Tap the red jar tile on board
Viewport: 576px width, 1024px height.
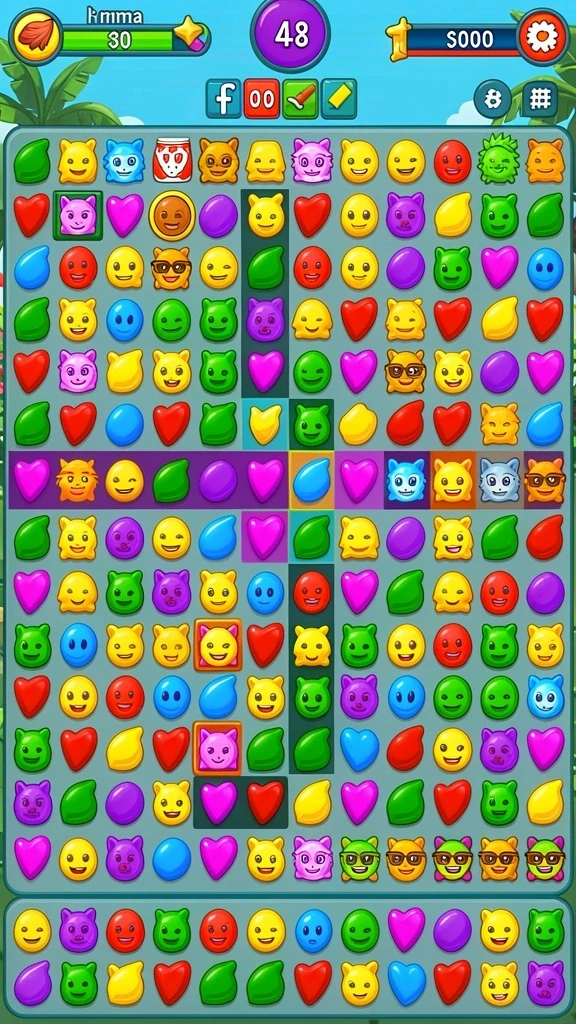point(172,160)
